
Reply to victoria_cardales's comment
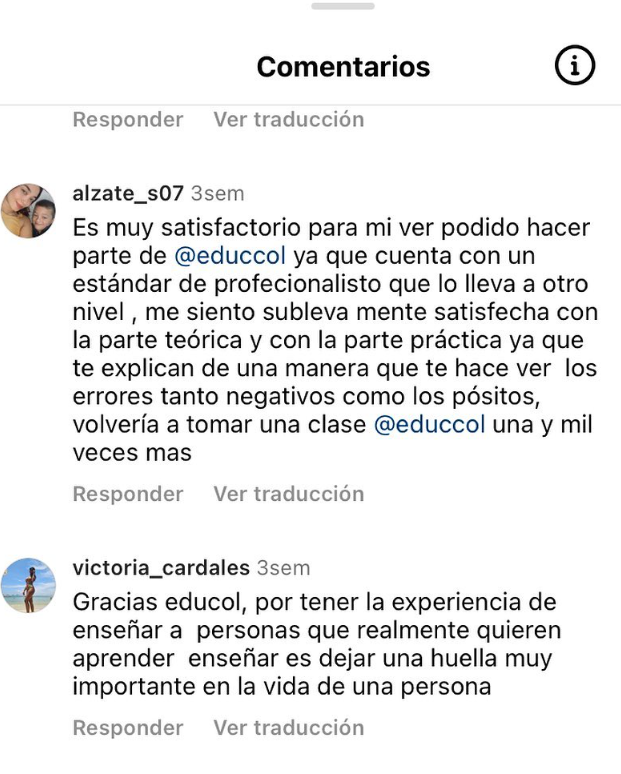pos(128,728)
